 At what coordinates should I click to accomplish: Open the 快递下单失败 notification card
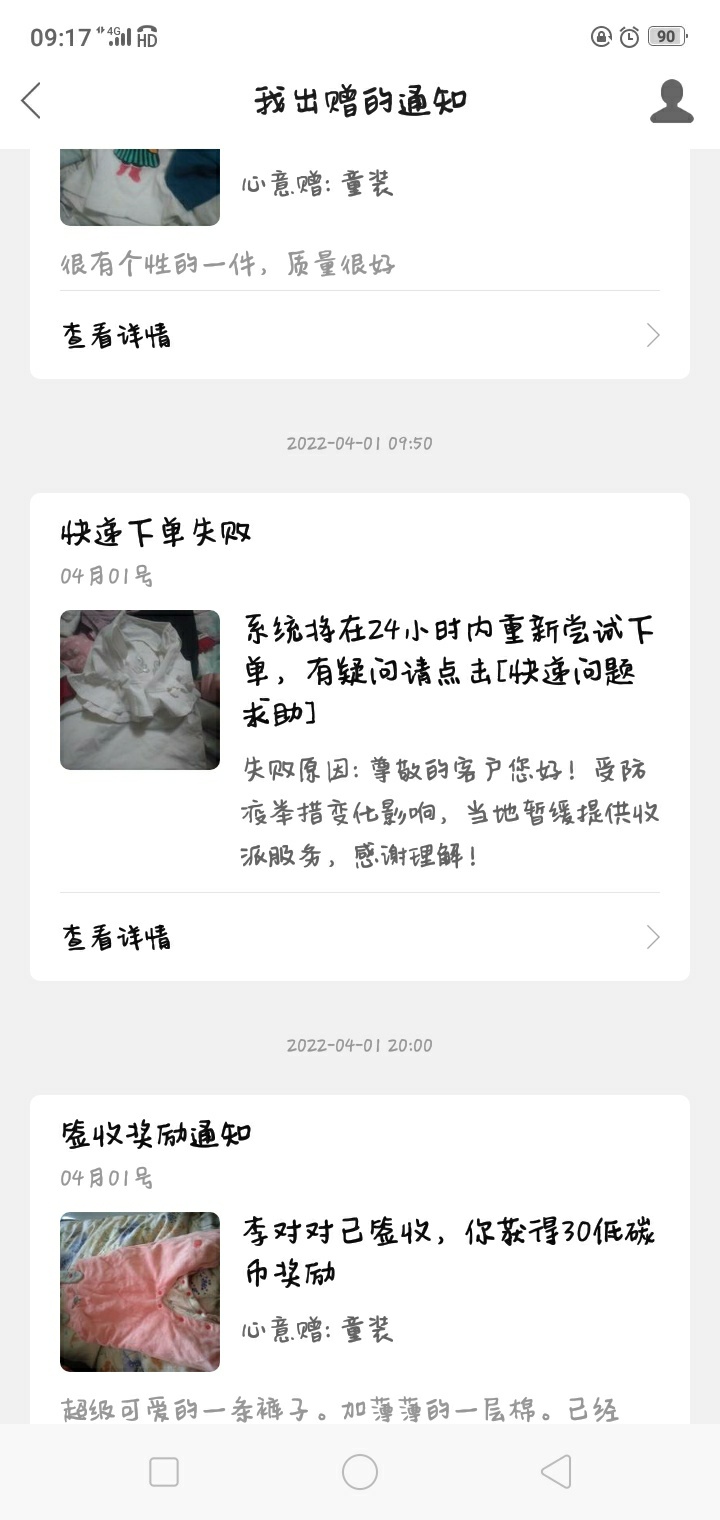coord(360,700)
